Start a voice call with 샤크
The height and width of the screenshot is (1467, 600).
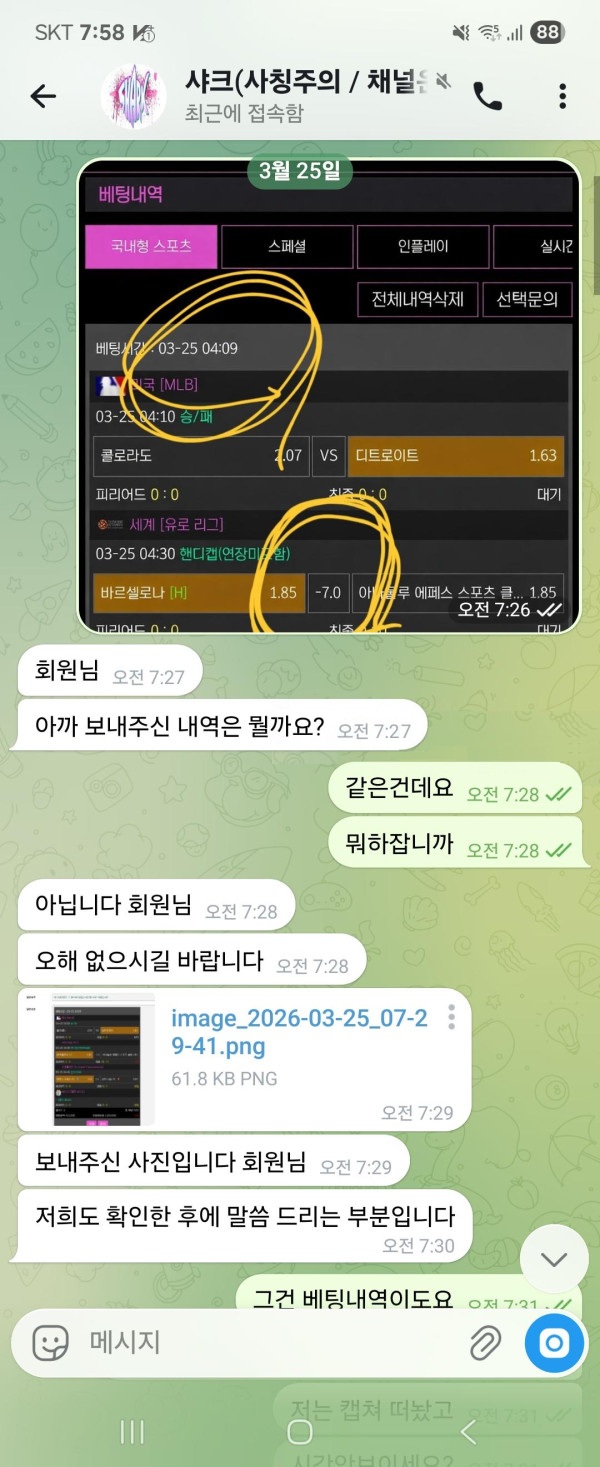pos(487,96)
